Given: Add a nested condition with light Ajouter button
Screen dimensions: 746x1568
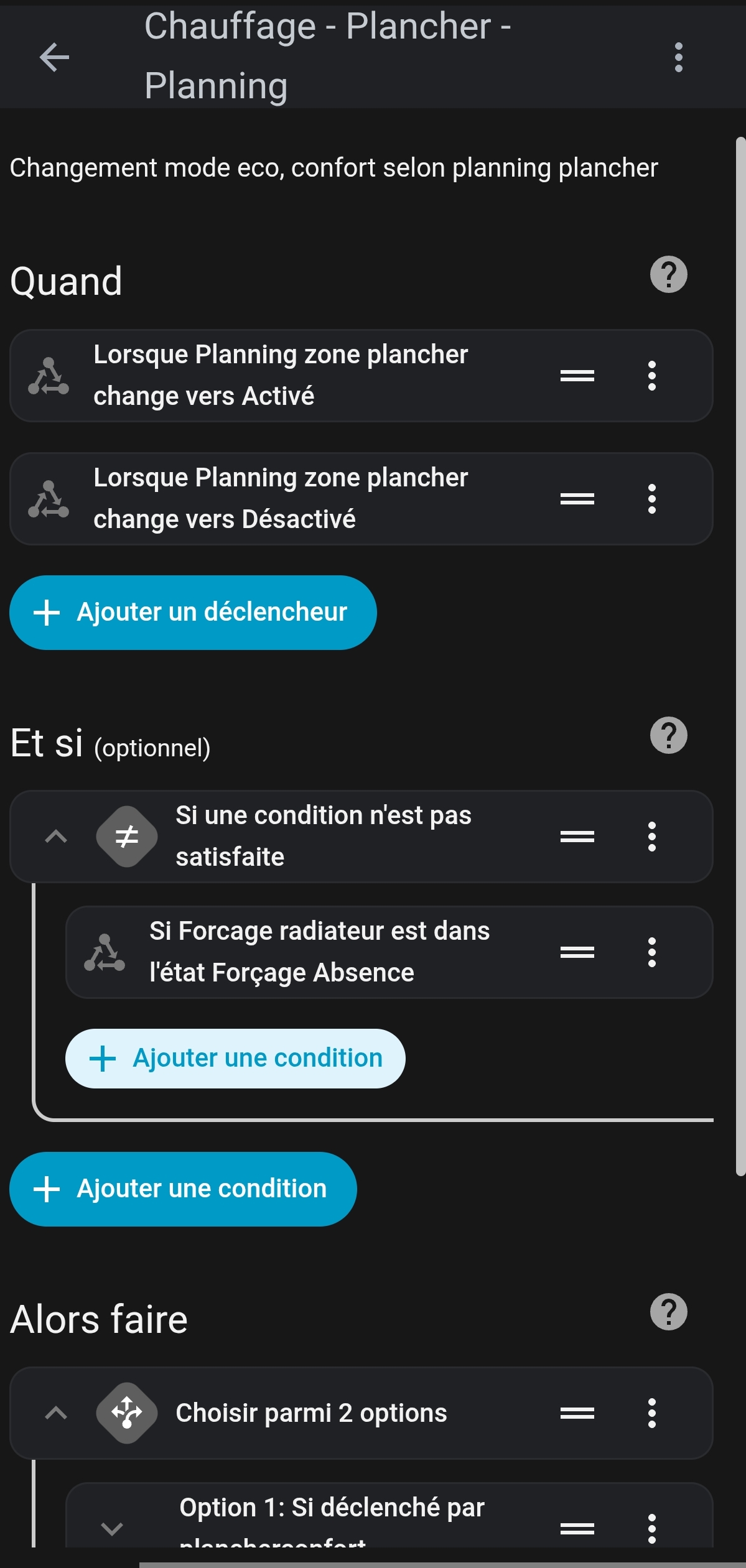Looking at the screenshot, I should point(235,1058).
